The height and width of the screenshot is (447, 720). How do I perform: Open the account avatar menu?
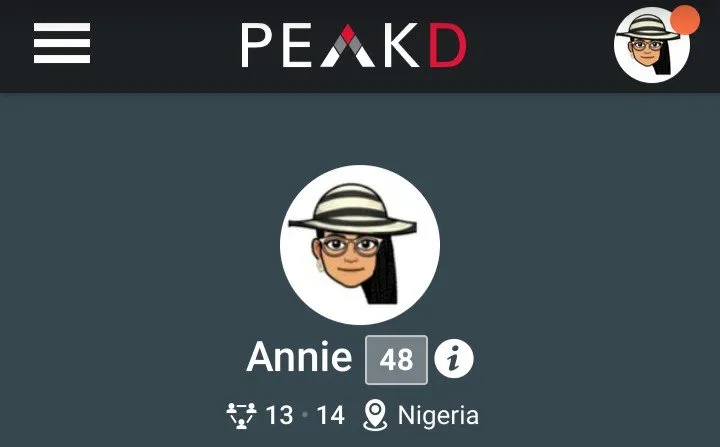(652, 46)
